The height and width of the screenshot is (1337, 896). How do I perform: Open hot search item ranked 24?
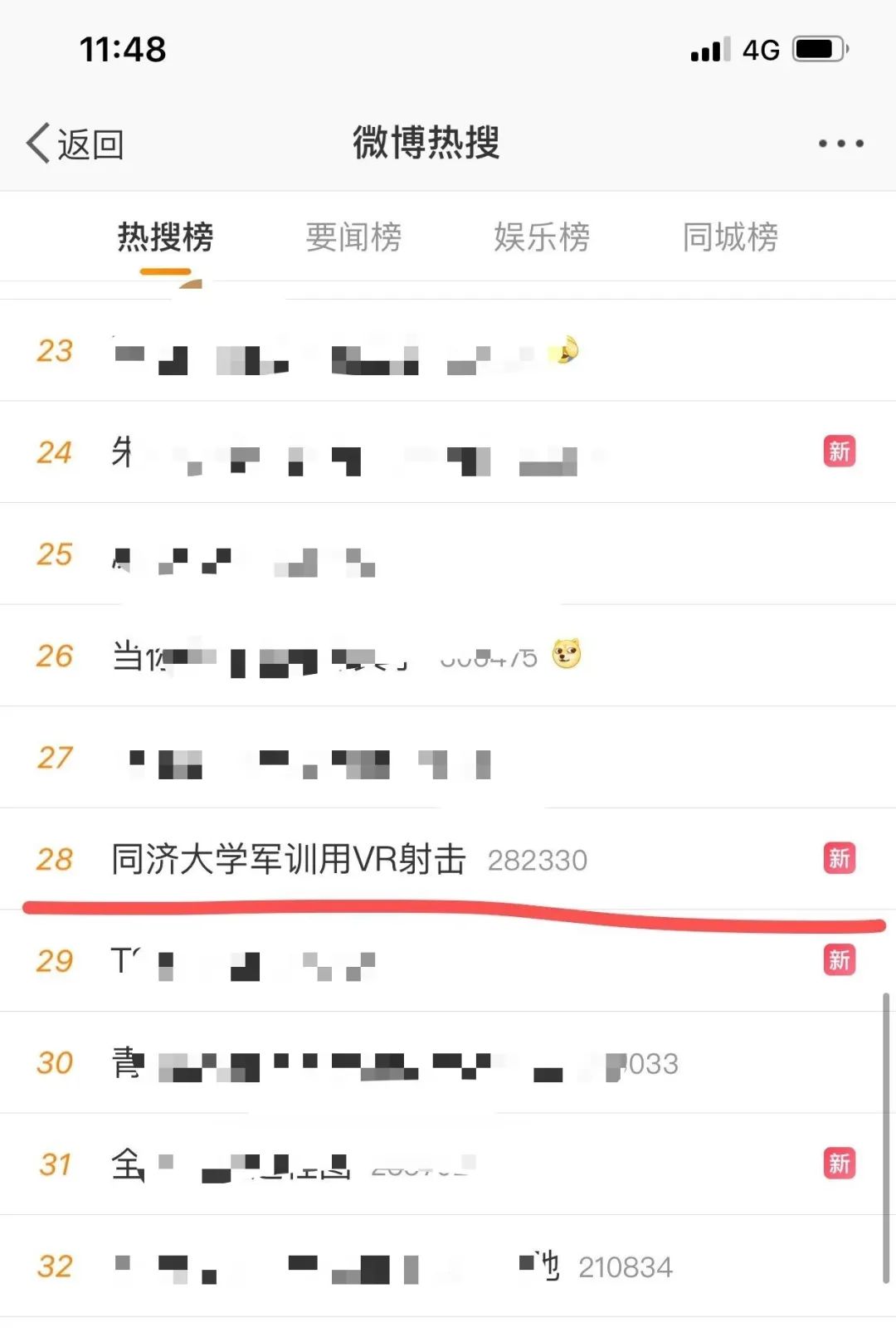coord(332,453)
